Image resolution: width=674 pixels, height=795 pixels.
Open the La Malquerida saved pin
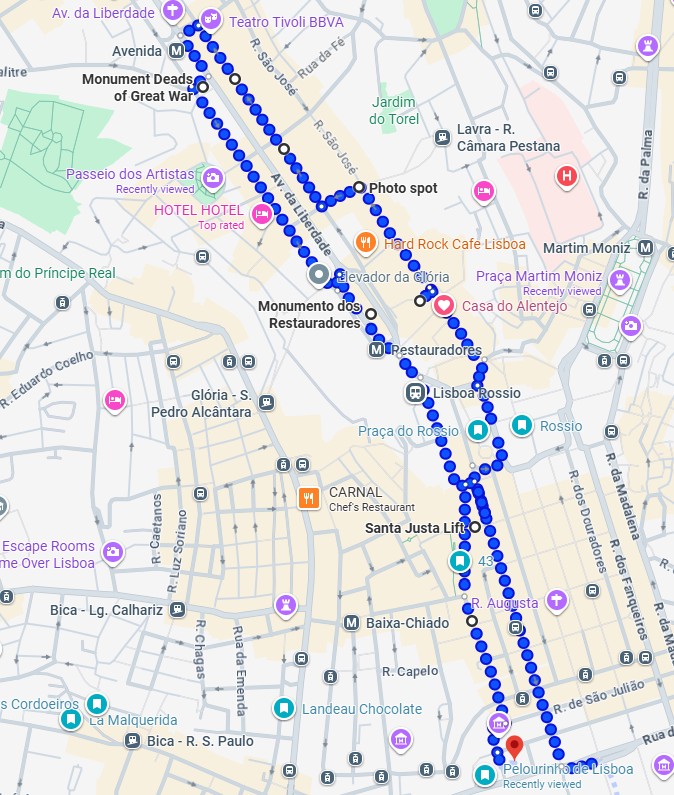pos(71,719)
